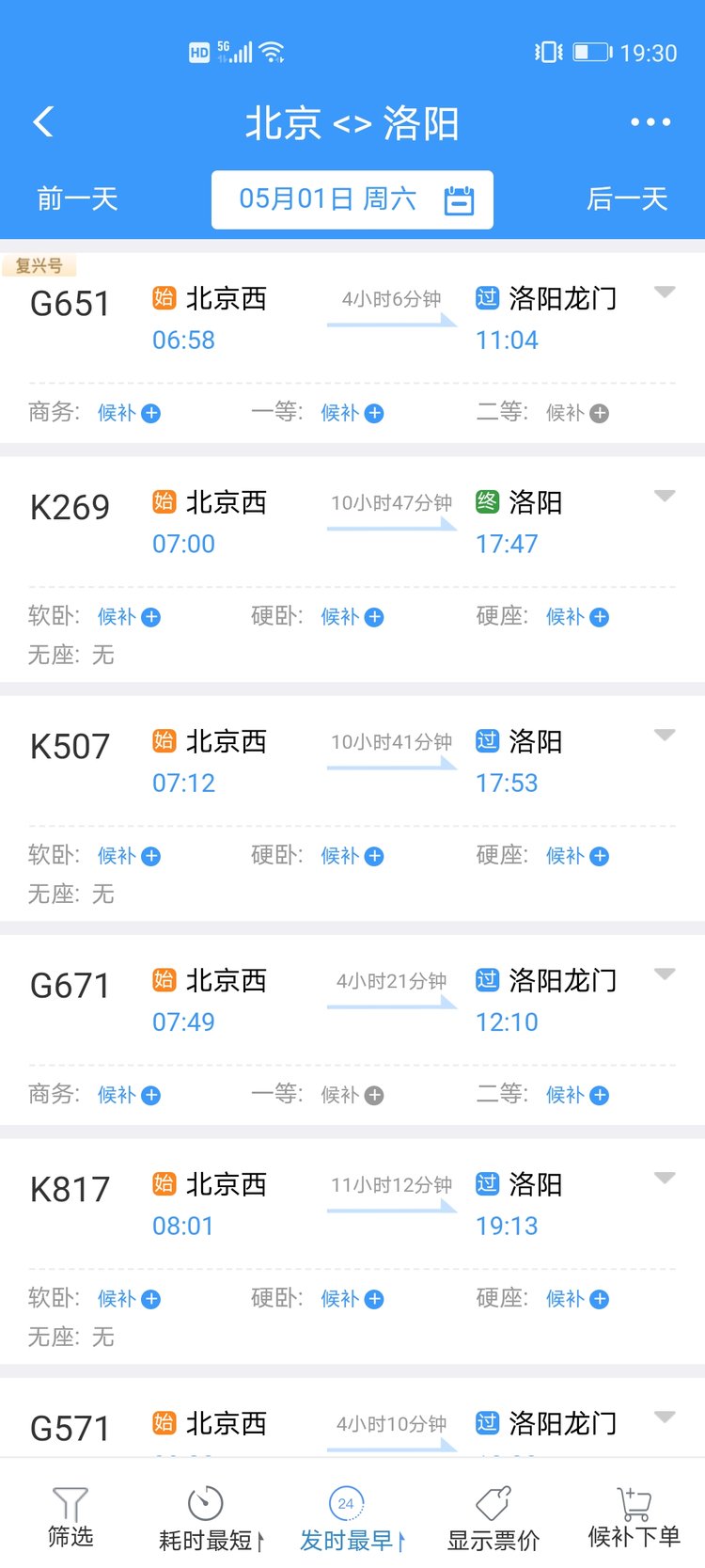Switch to the next day (后一天)
Image resolution: width=705 pixels, height=1568 pixels.
627,199
